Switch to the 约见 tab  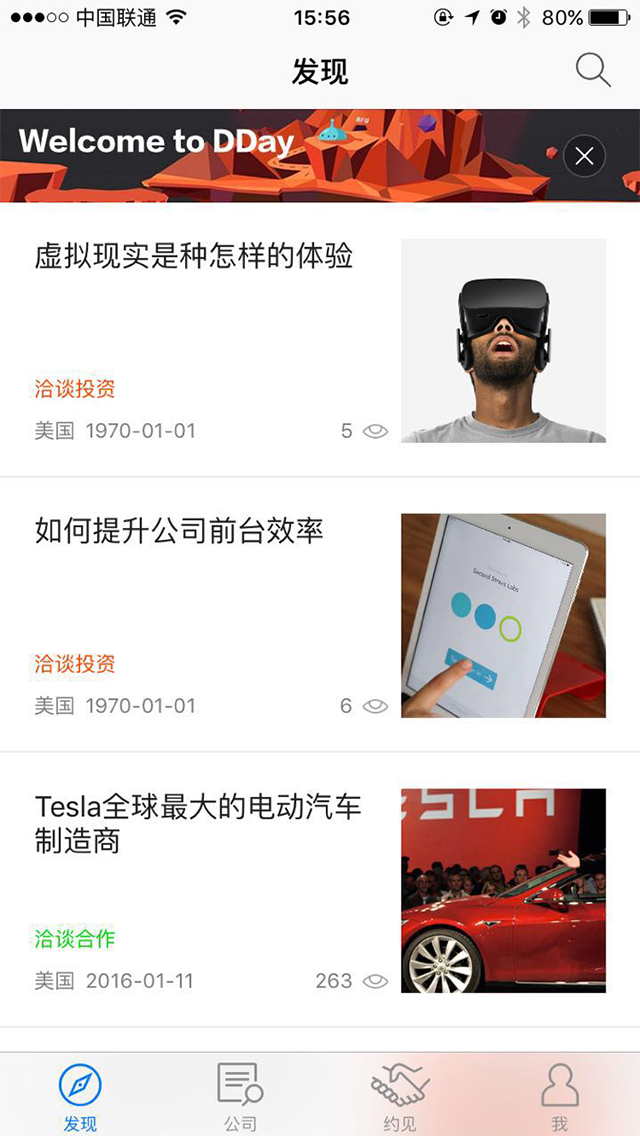(400, 1096)
